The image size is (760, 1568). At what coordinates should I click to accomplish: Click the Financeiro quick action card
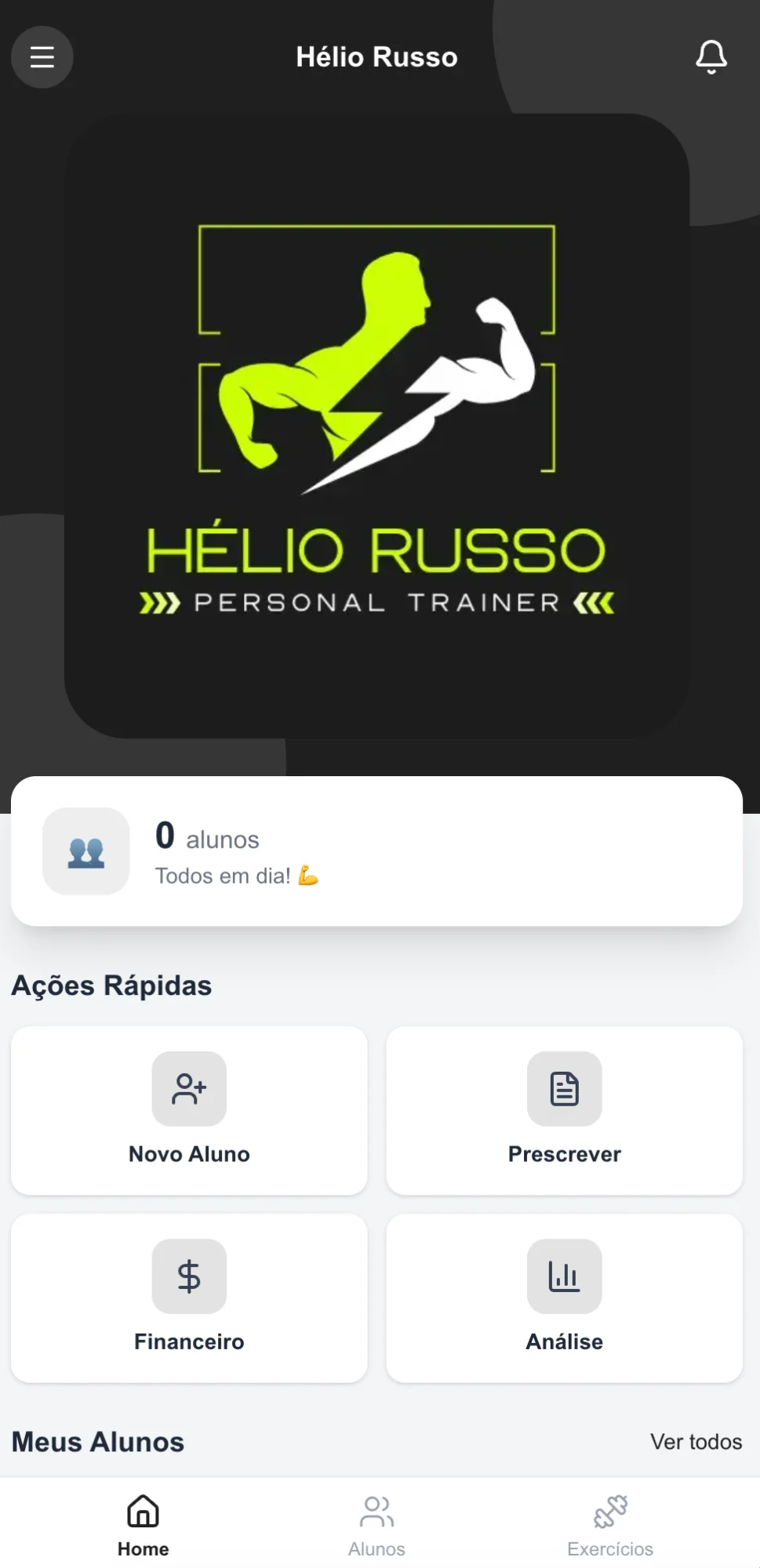188,1298
